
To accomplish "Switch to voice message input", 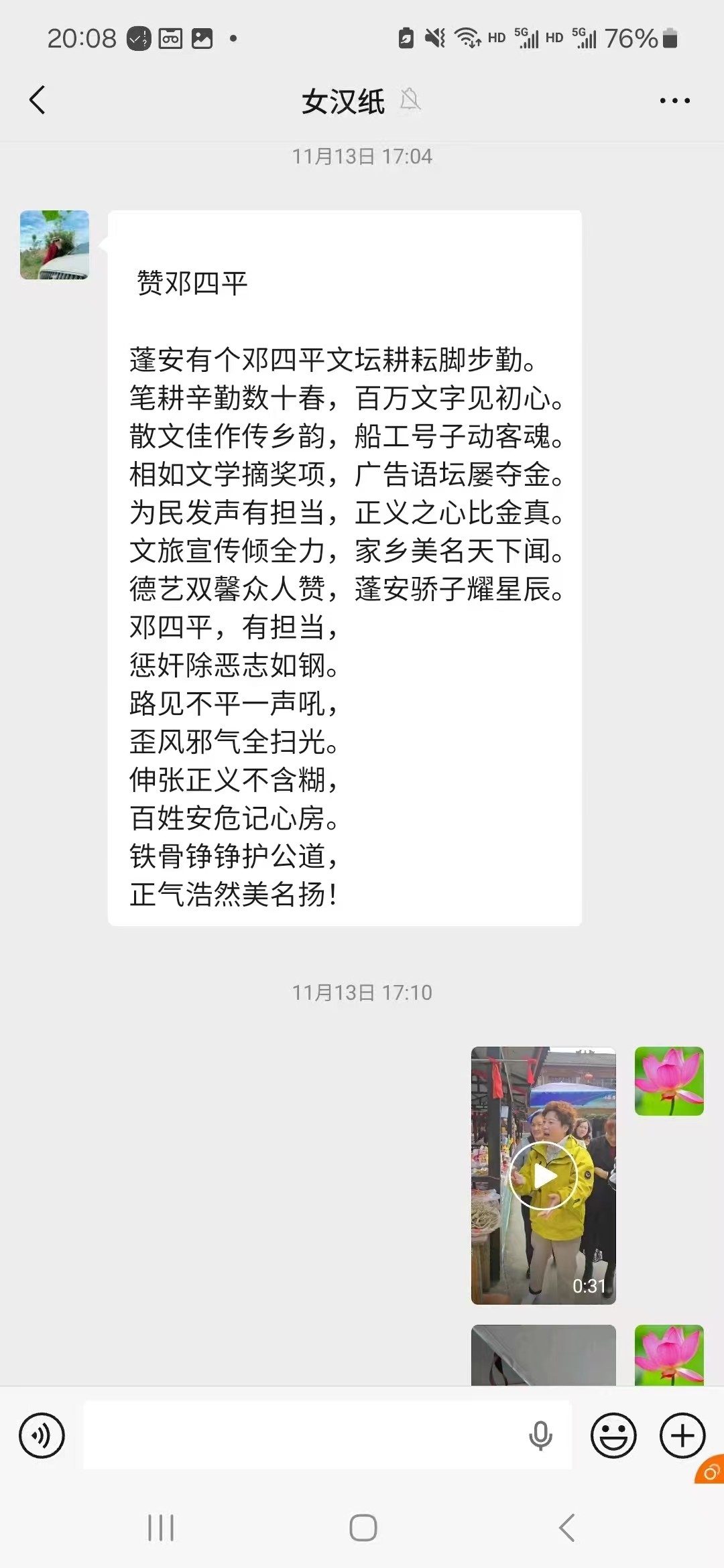I will point(42,1435).
